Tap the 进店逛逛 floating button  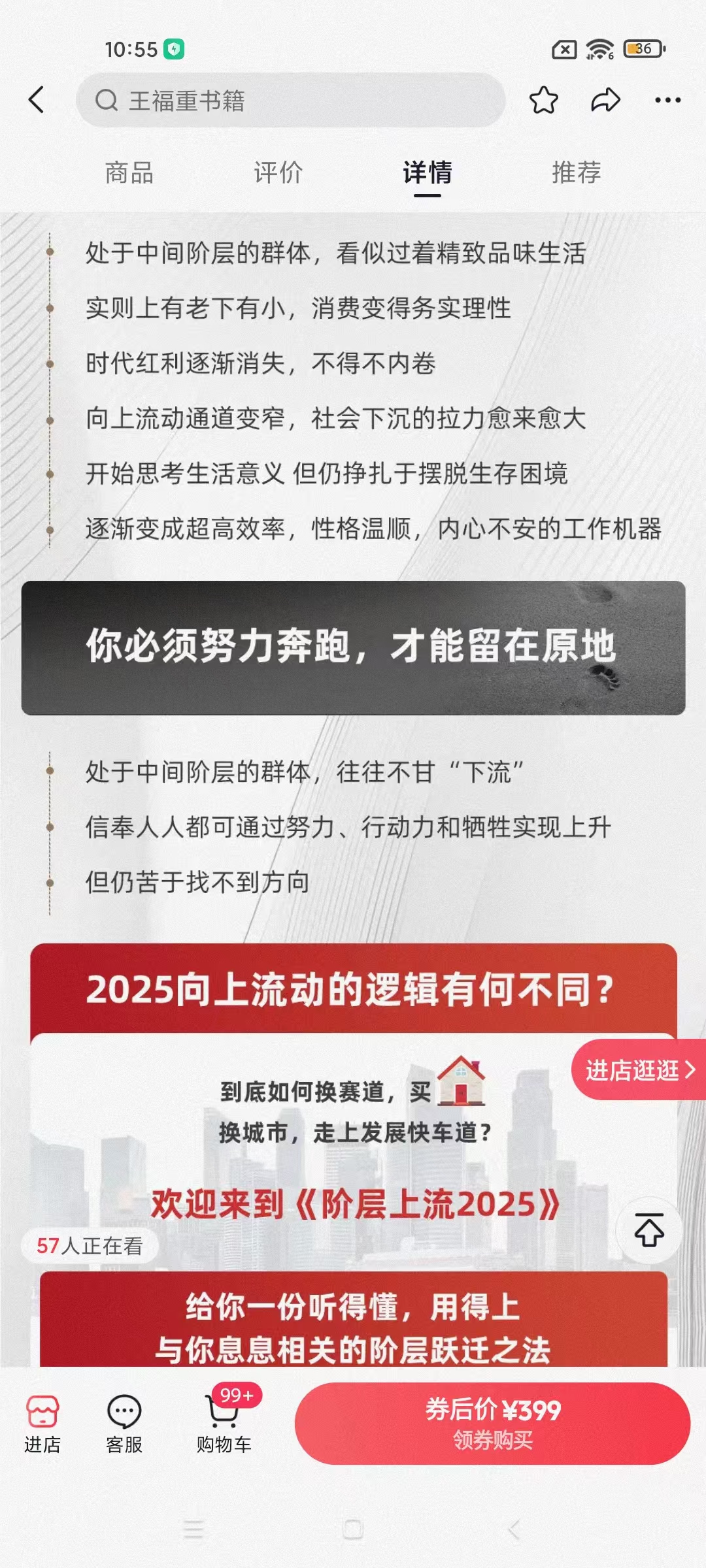pos(639,1070)
